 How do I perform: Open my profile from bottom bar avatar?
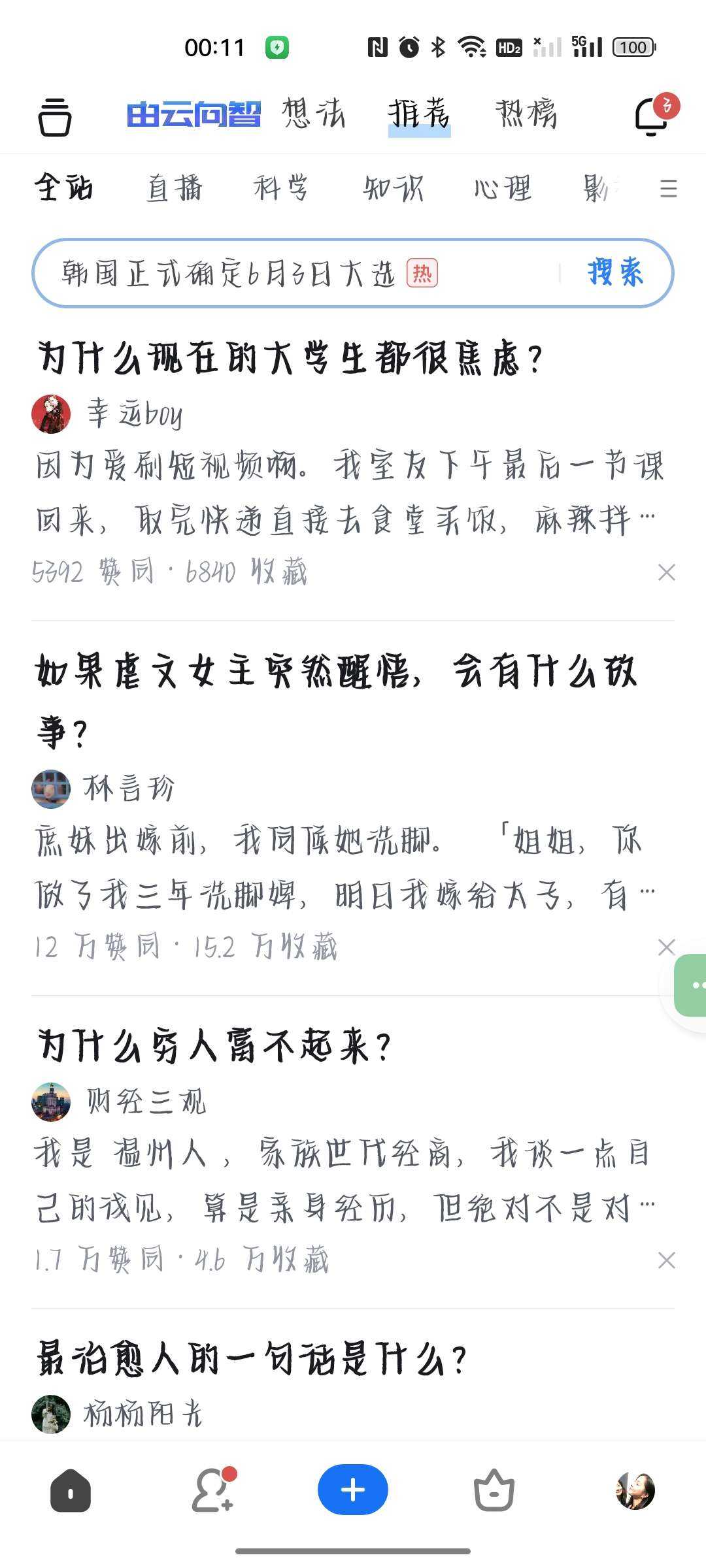point(635,1490)
